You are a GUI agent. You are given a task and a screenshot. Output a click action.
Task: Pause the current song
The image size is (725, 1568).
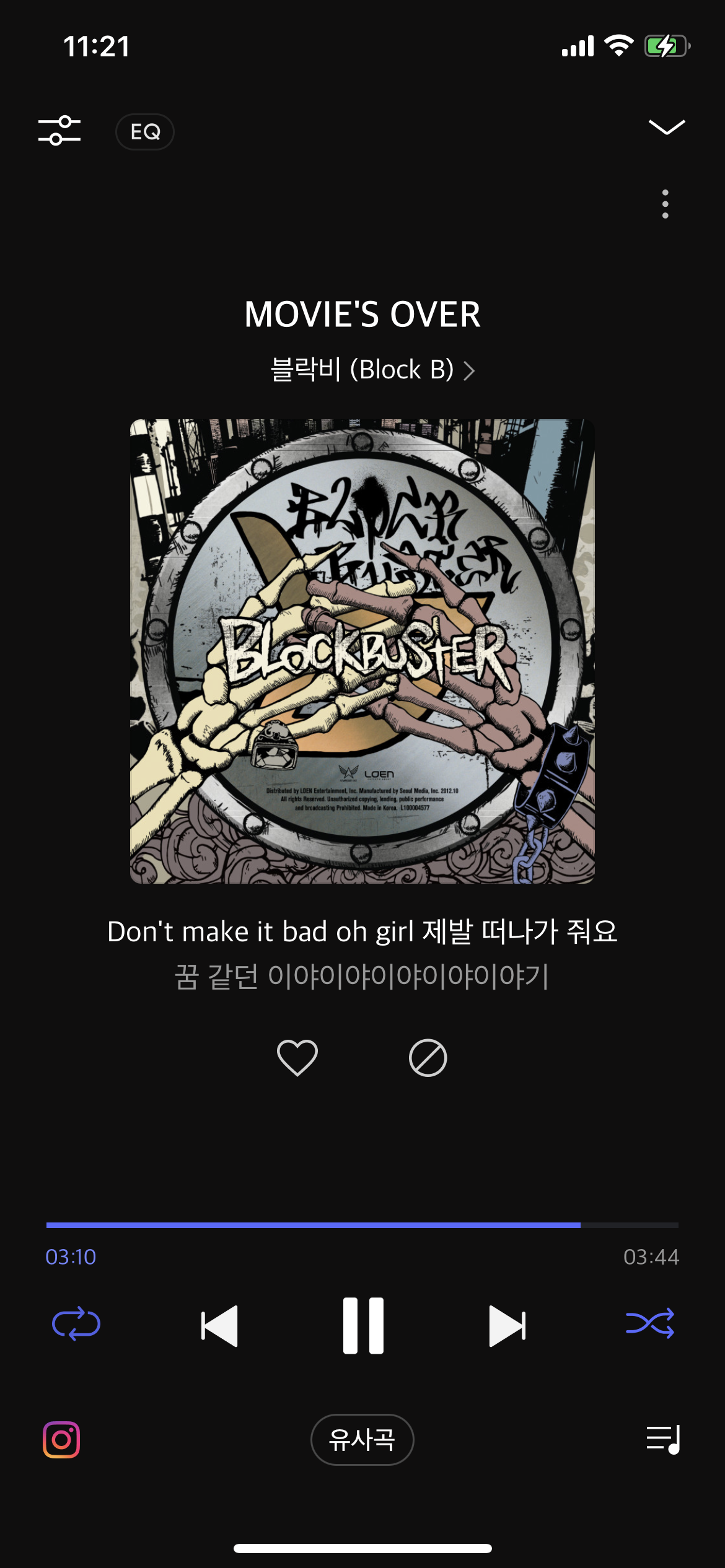pyautogui.click(x=363, y=1325)
